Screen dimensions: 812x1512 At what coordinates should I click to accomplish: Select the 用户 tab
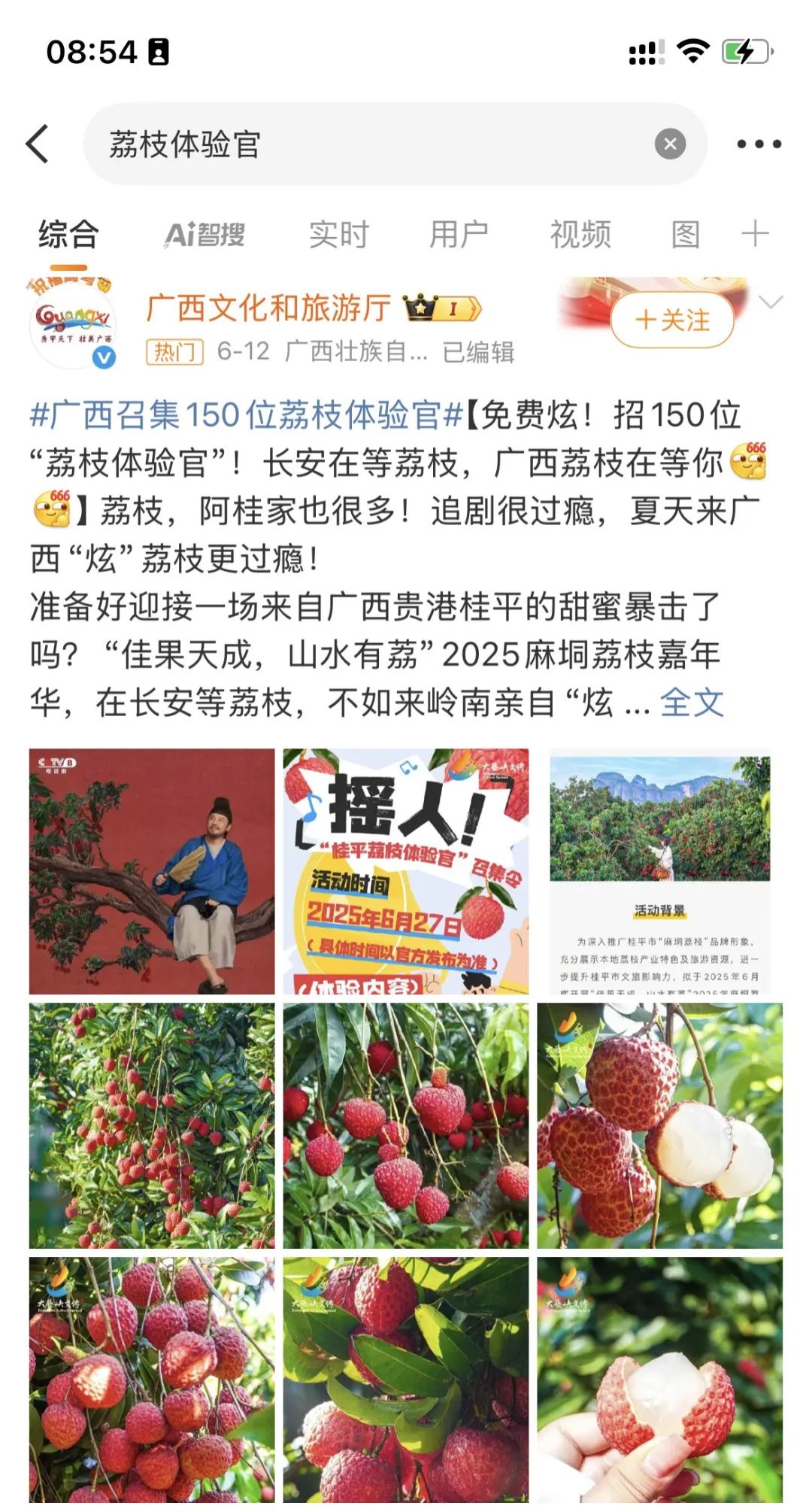[x=459, y=235]
